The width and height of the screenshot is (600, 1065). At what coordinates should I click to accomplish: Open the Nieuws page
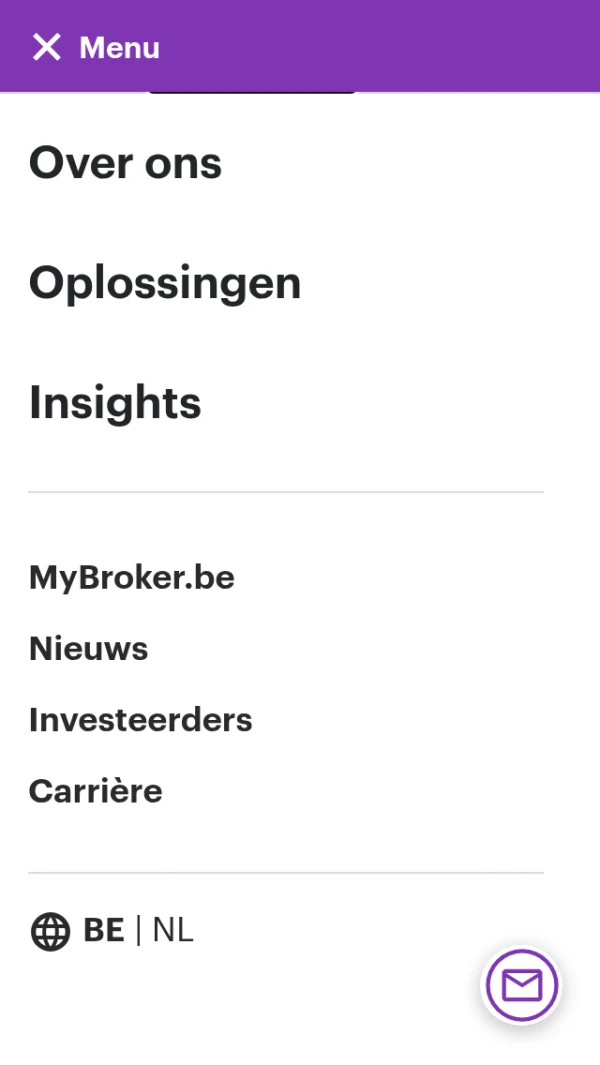pyautogui.click(x=88, y=649)
